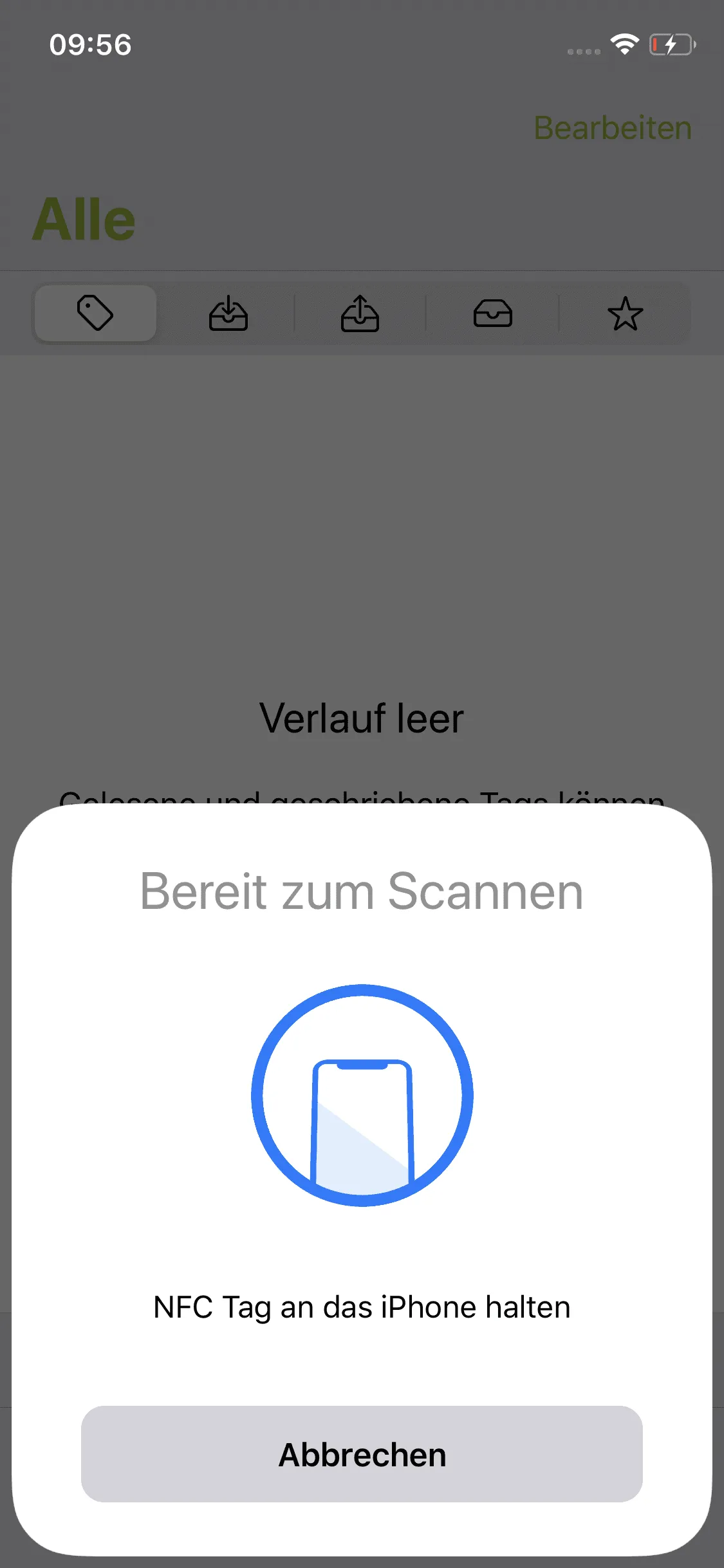Switch to the read tags segment

[x=228, y=313]
